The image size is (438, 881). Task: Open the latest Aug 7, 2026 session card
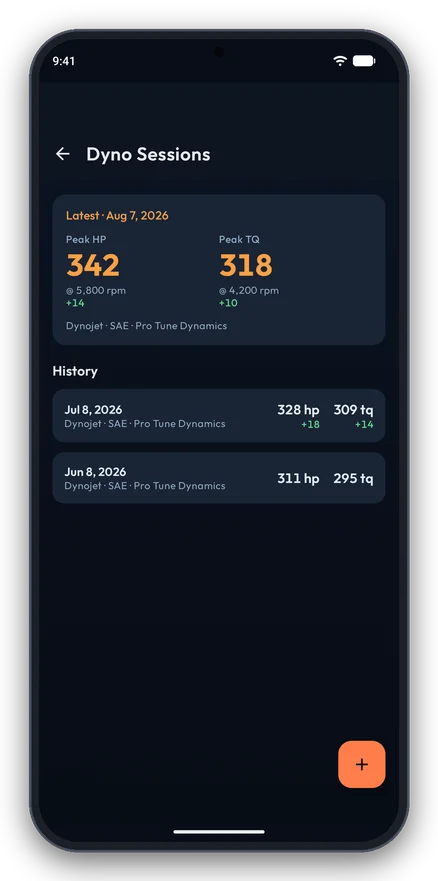pos(219,270)
